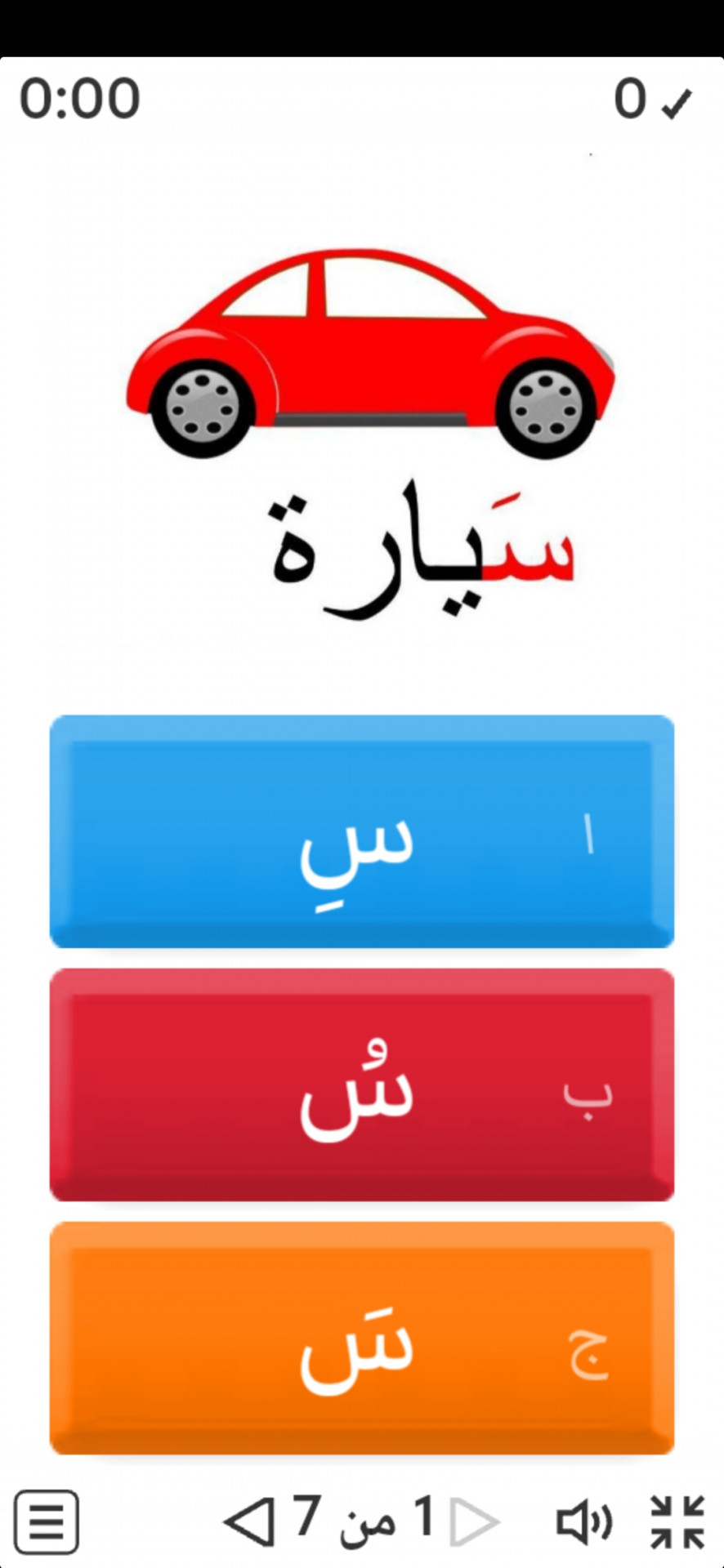This screenshot has height=1568, width=724.
Task: Go to the previous question arrow
Action: coord(474,1521)
